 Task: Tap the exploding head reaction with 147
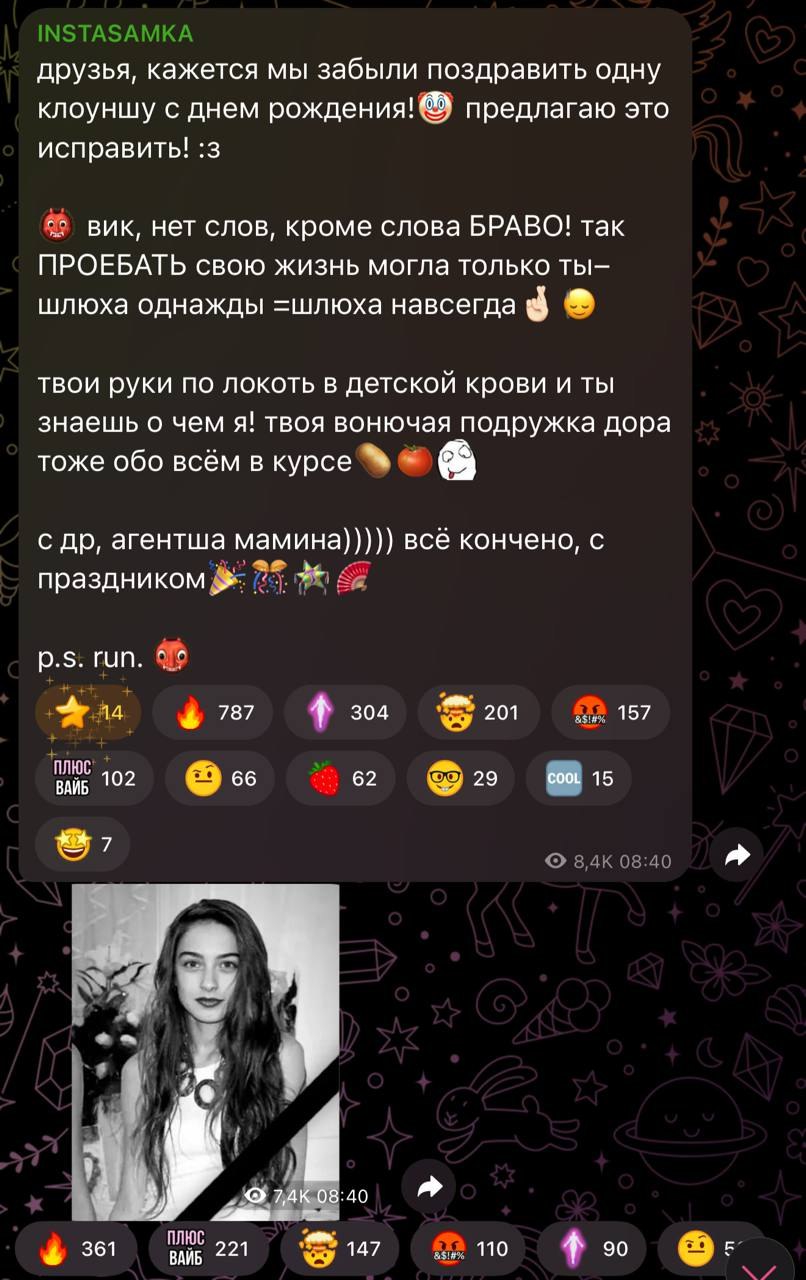(x=340, y=1248)
